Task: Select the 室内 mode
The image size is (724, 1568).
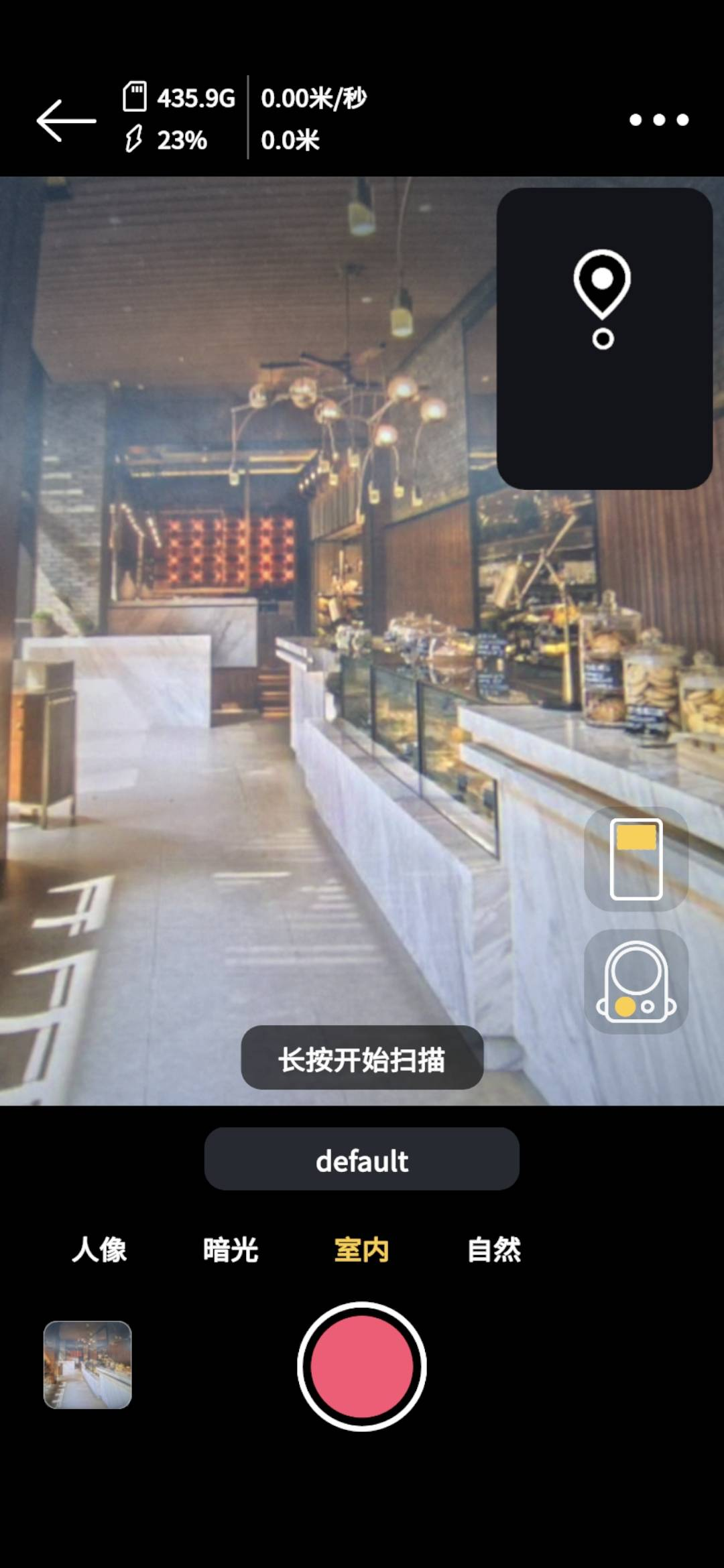Action: [x=362, y=1250]
